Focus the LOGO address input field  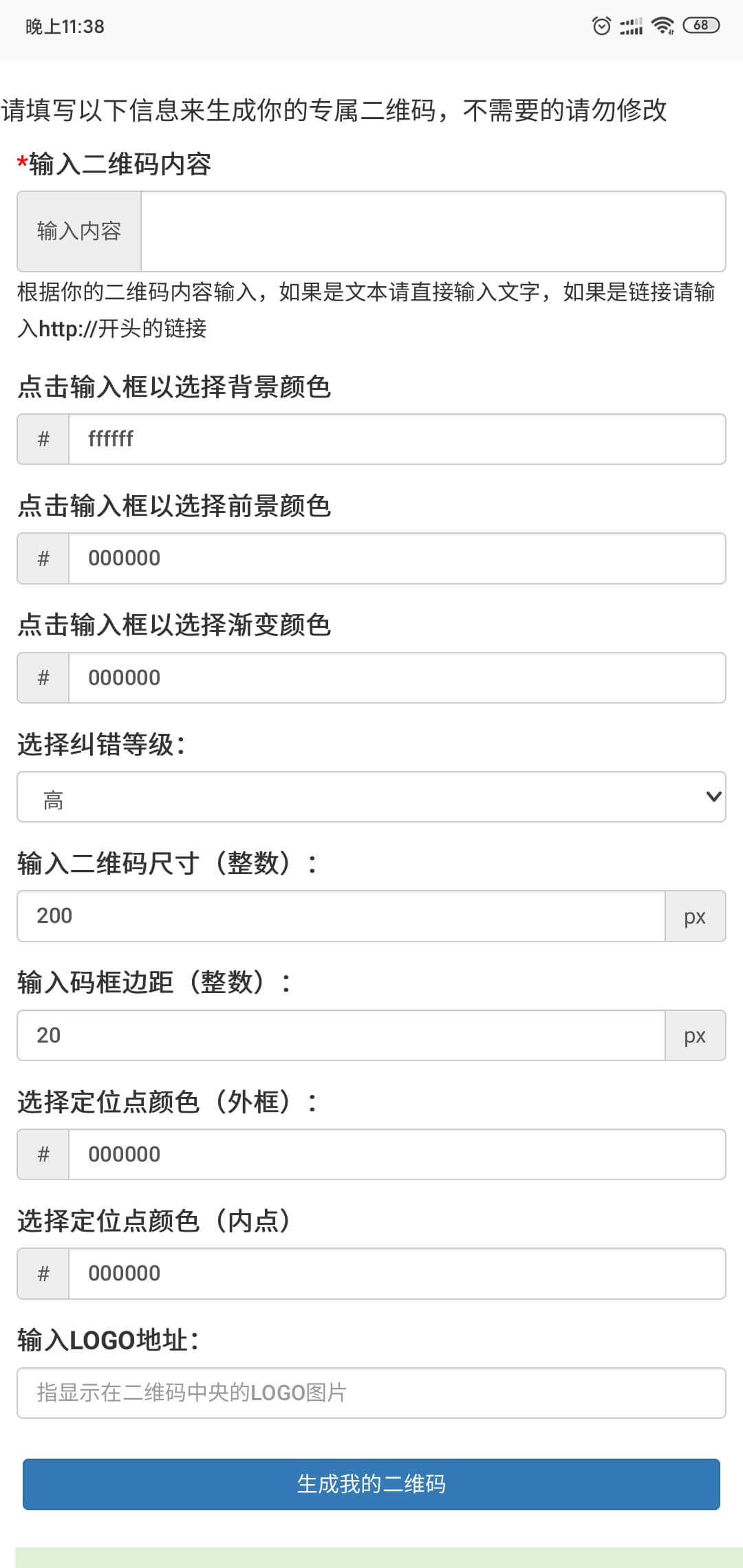coord(371,1393)
